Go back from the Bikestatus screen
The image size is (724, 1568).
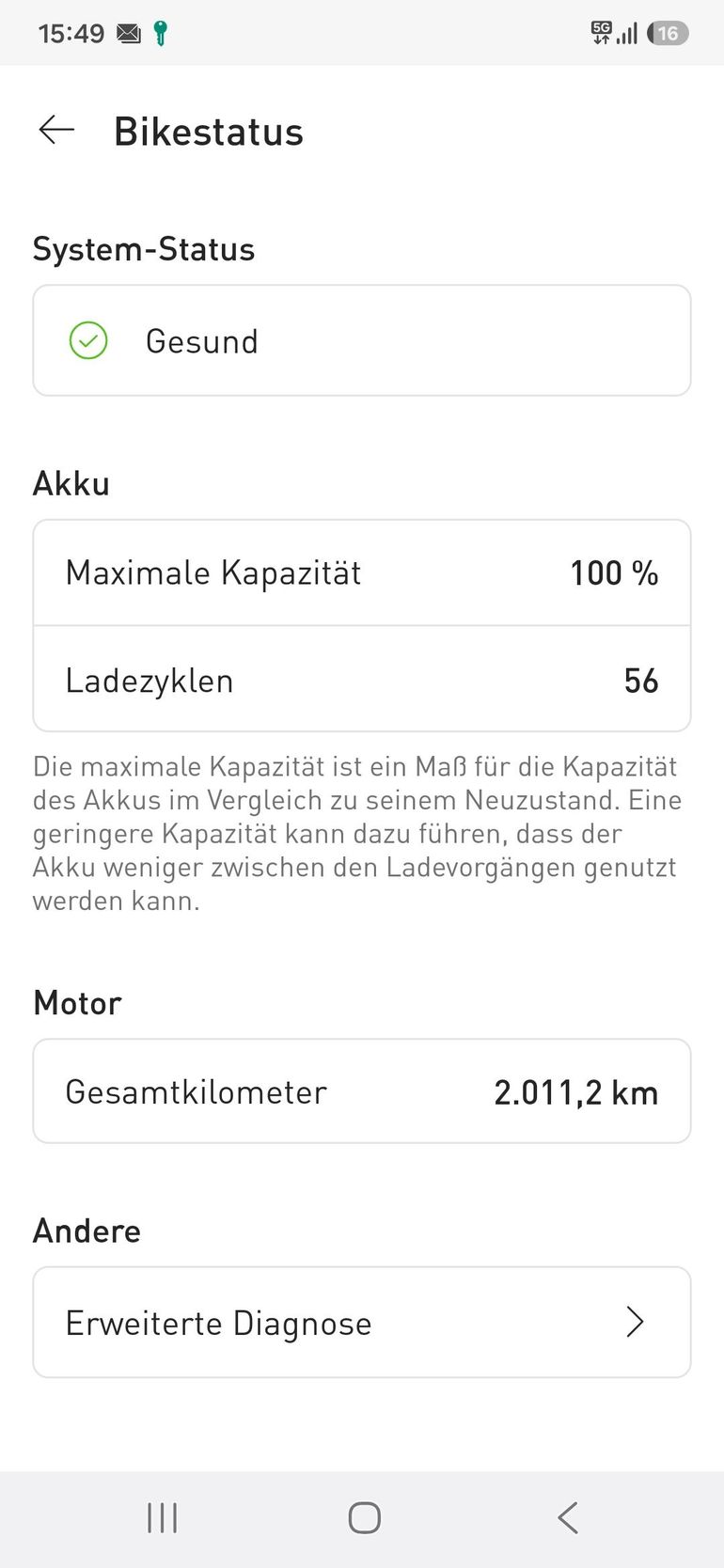[x=56, y=130]
